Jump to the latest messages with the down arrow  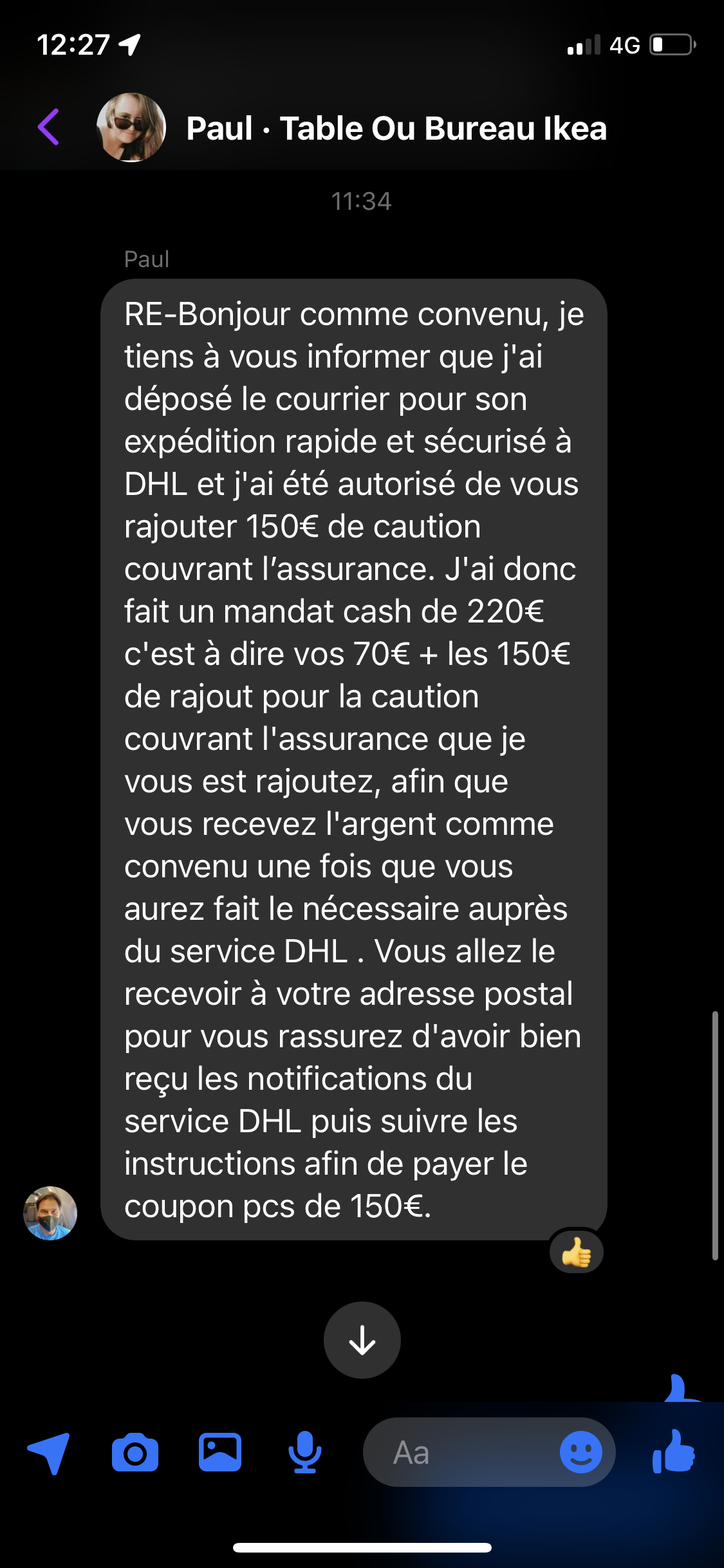[362, 1340]
